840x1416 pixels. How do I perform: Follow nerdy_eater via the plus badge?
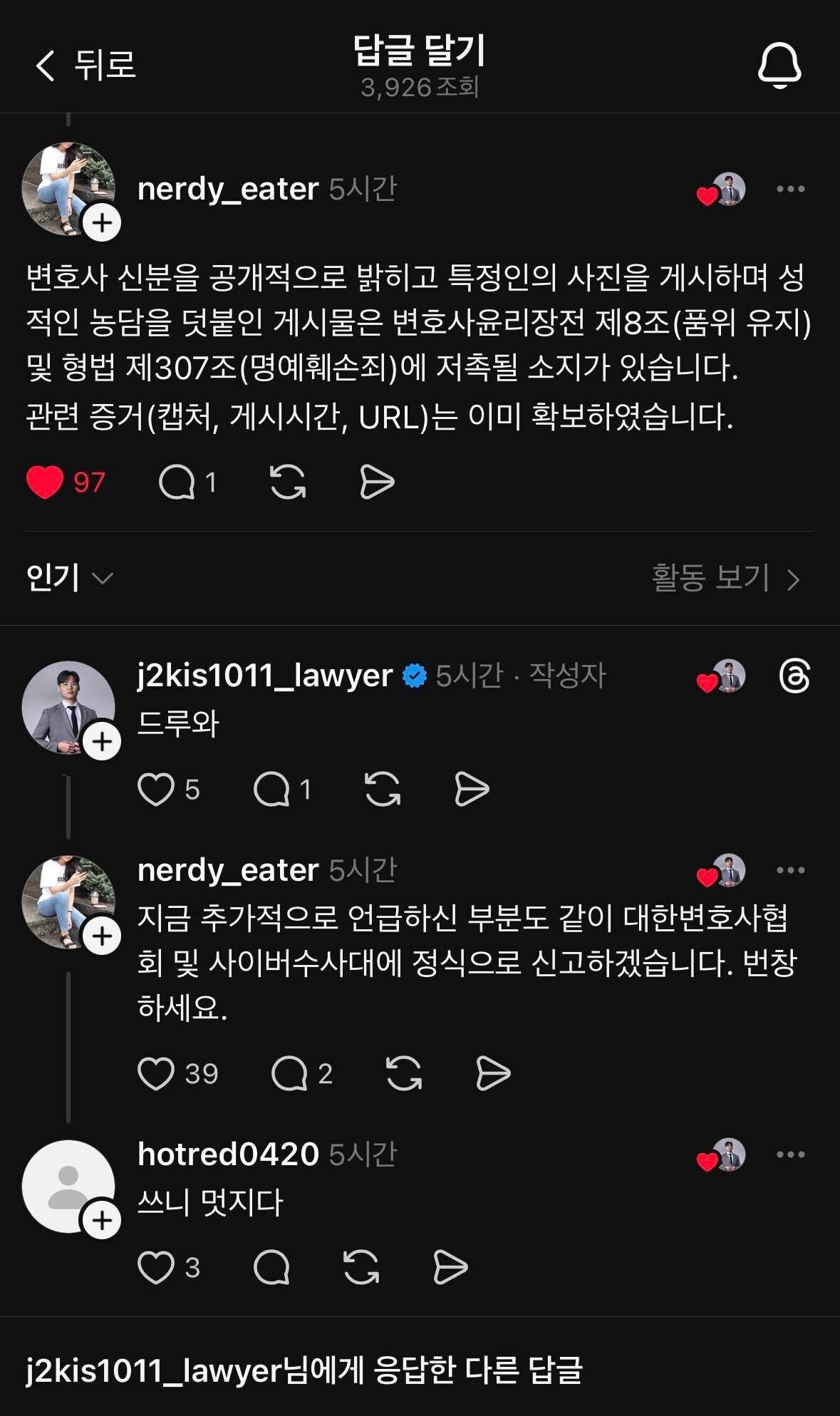(100, 224)
